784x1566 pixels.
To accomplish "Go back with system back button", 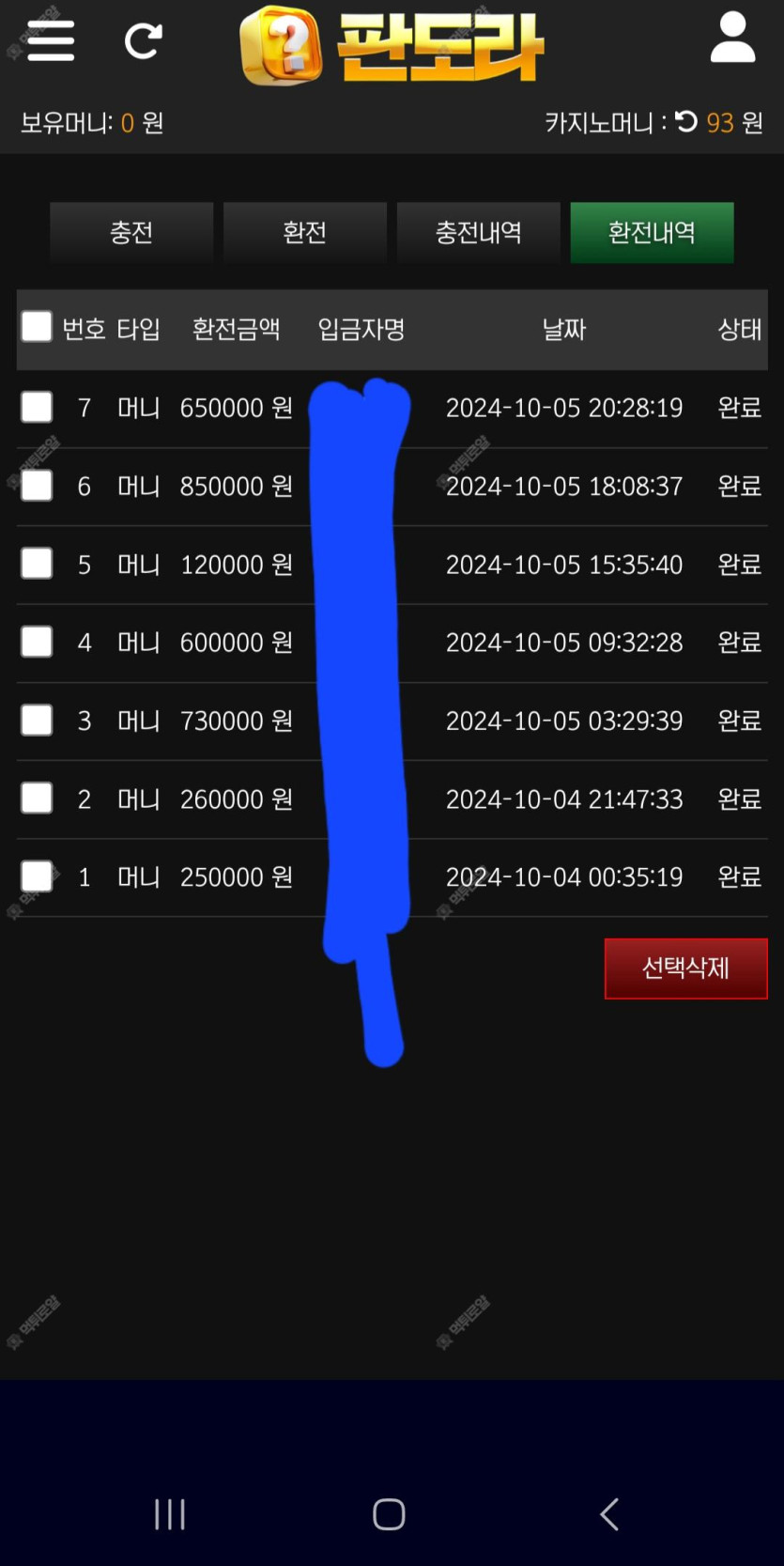I will pos(609,1514).
